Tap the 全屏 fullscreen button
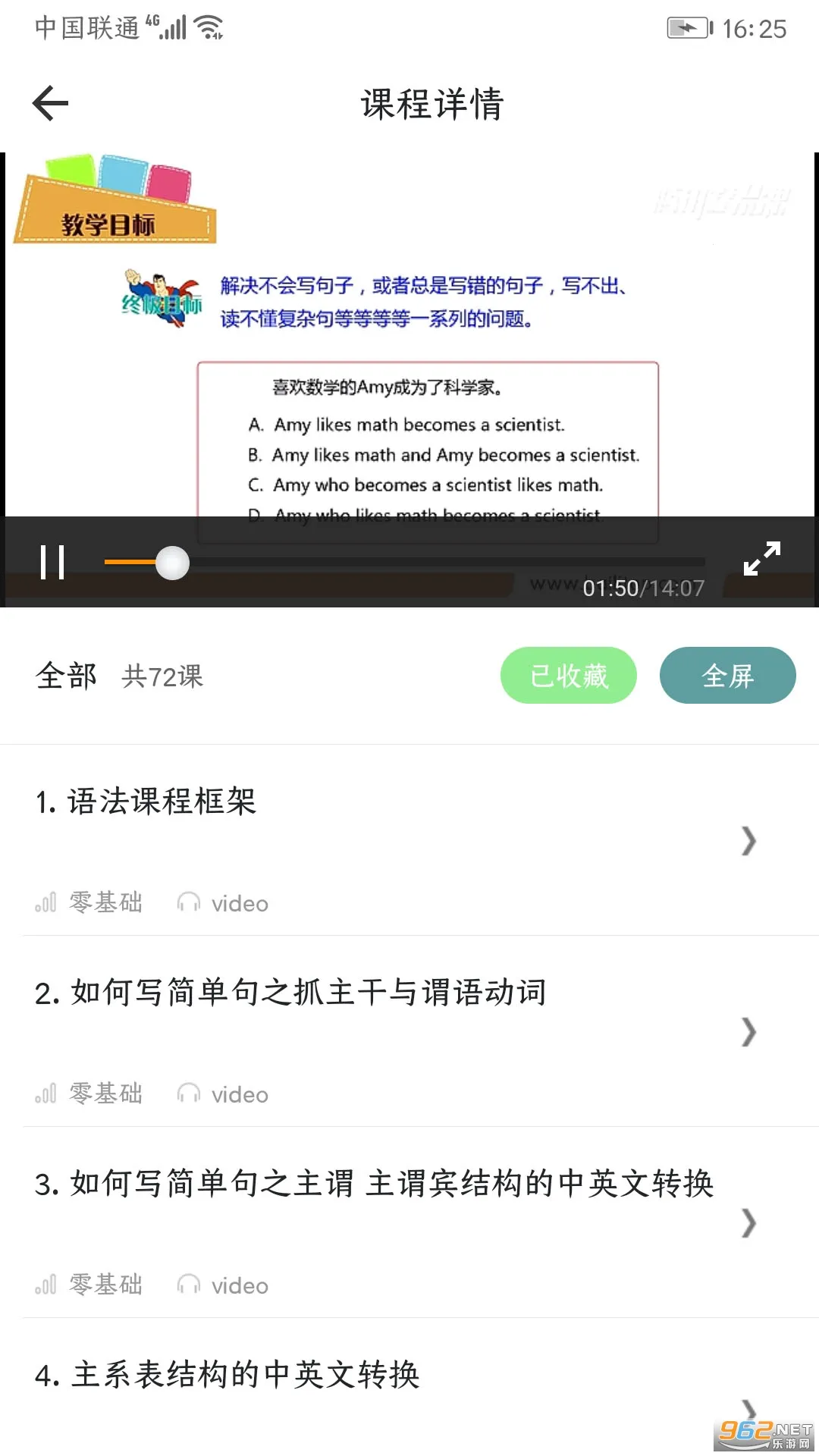The width and height of the screenshot is (819, 1456). (x=727, y=675)
